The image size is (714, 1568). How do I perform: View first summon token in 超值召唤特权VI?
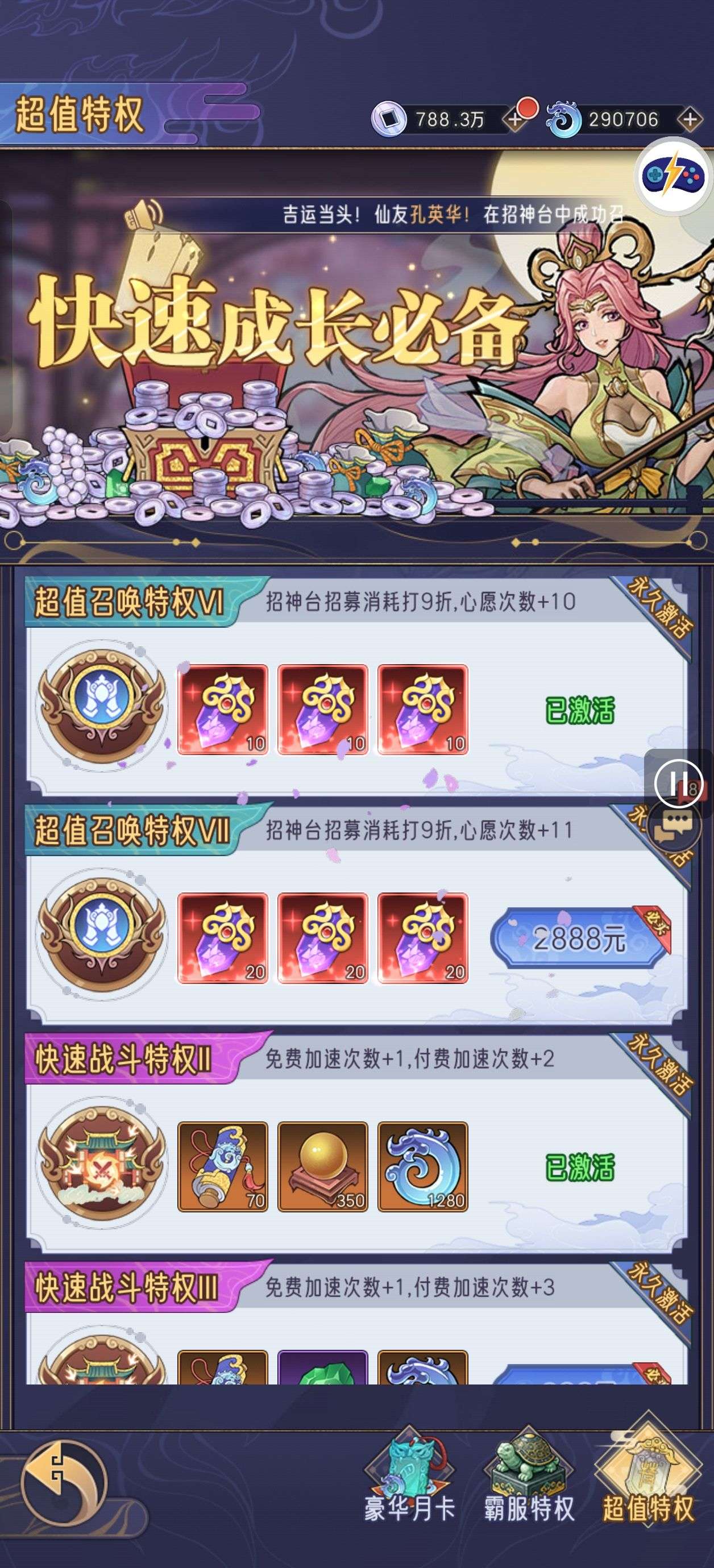coord(223,710)
